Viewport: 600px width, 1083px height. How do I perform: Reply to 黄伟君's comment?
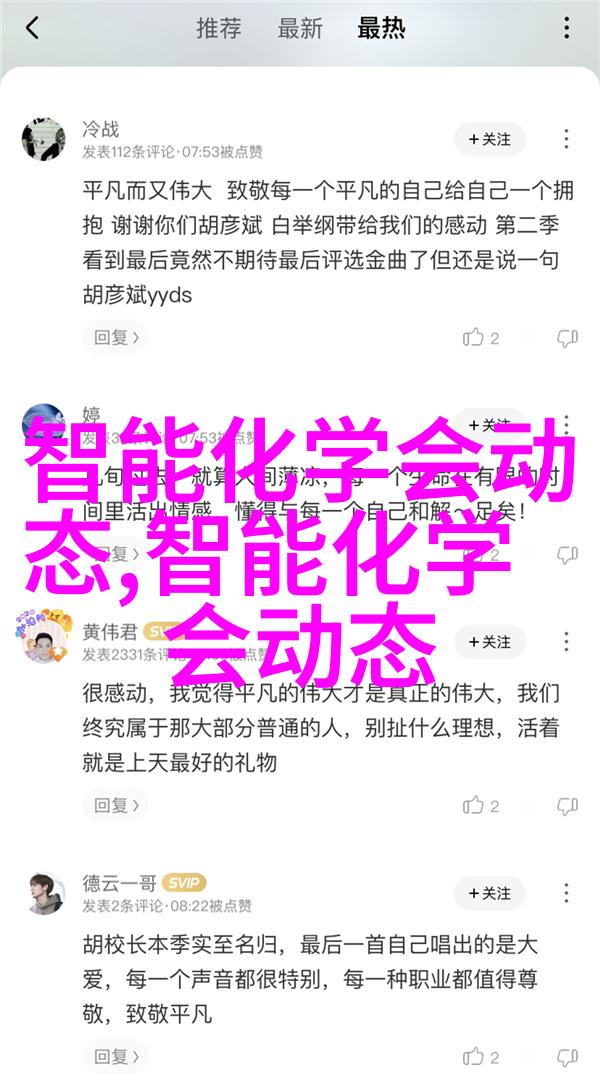pyautogui.click(x=113, y=805)
